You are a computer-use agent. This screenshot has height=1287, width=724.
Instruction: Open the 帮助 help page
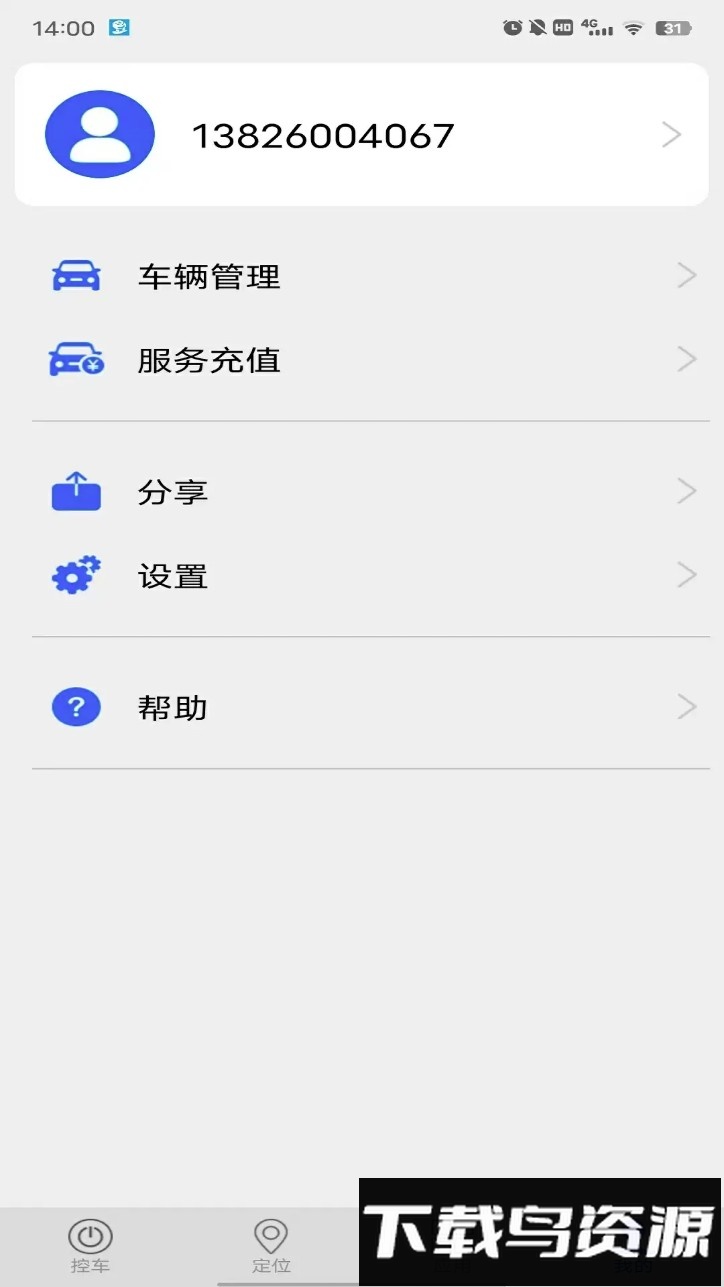172,706
